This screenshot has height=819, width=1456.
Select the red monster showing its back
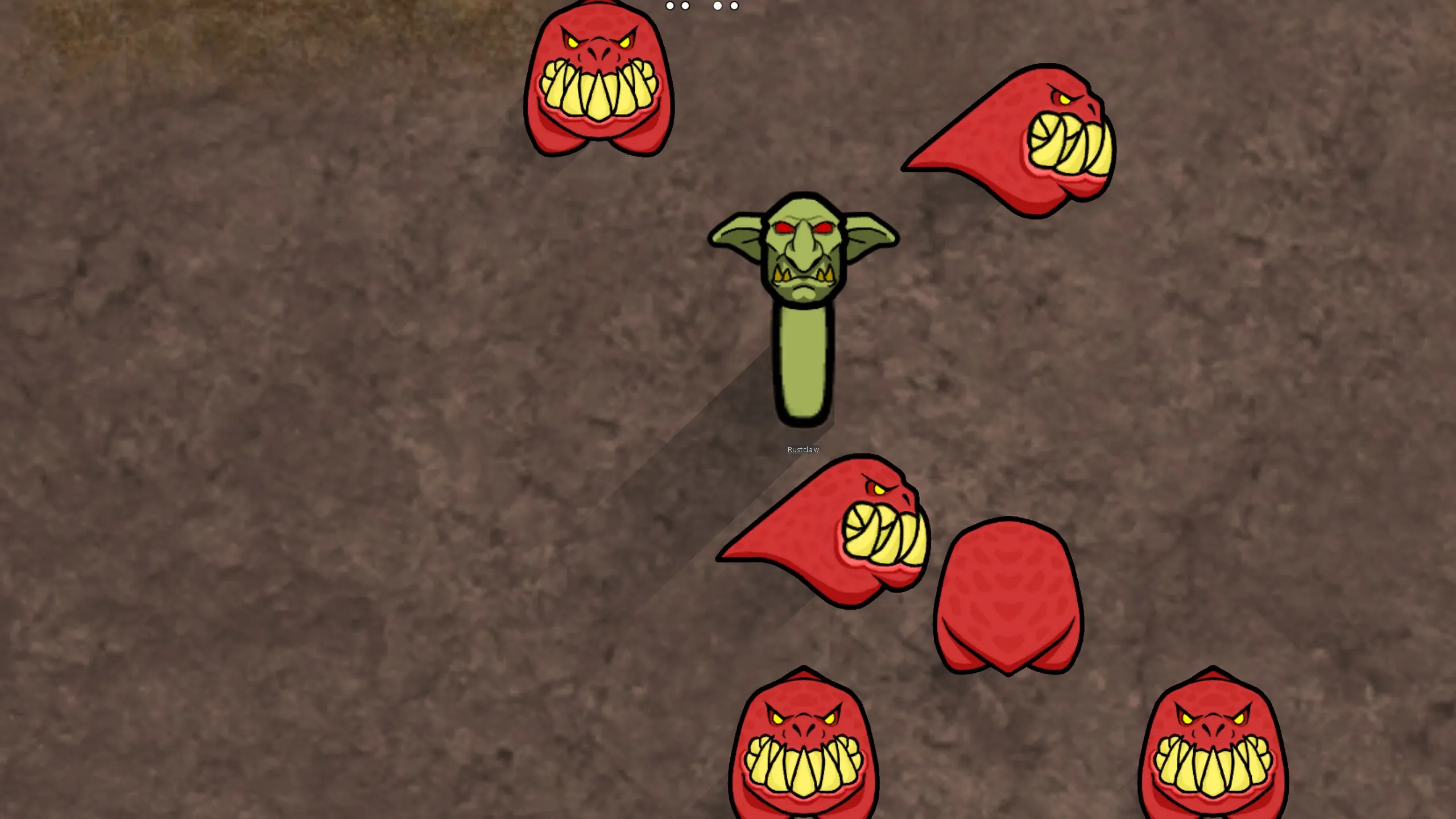[1008, 596]
